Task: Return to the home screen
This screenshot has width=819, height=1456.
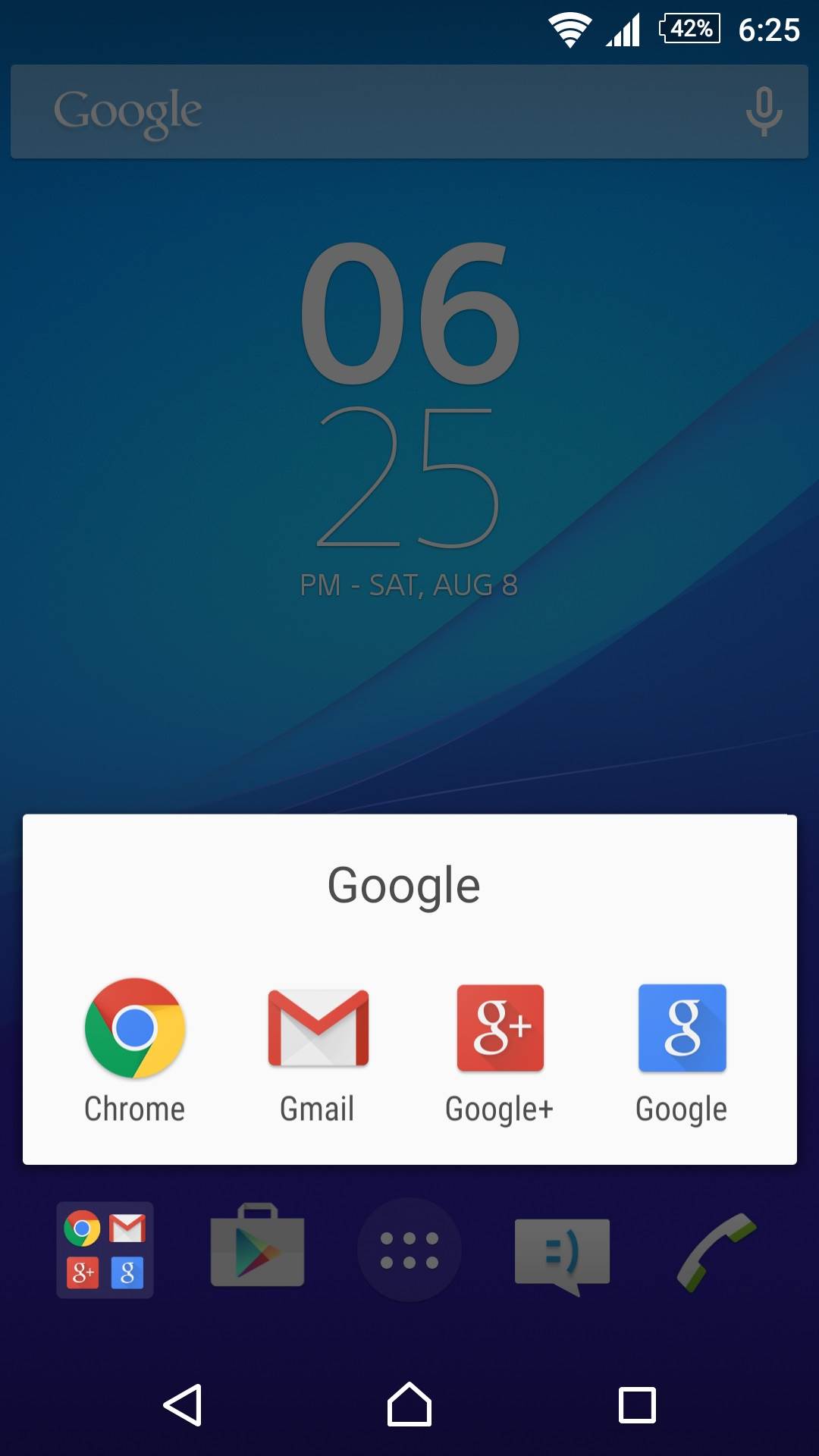Action: (409, 1405)
